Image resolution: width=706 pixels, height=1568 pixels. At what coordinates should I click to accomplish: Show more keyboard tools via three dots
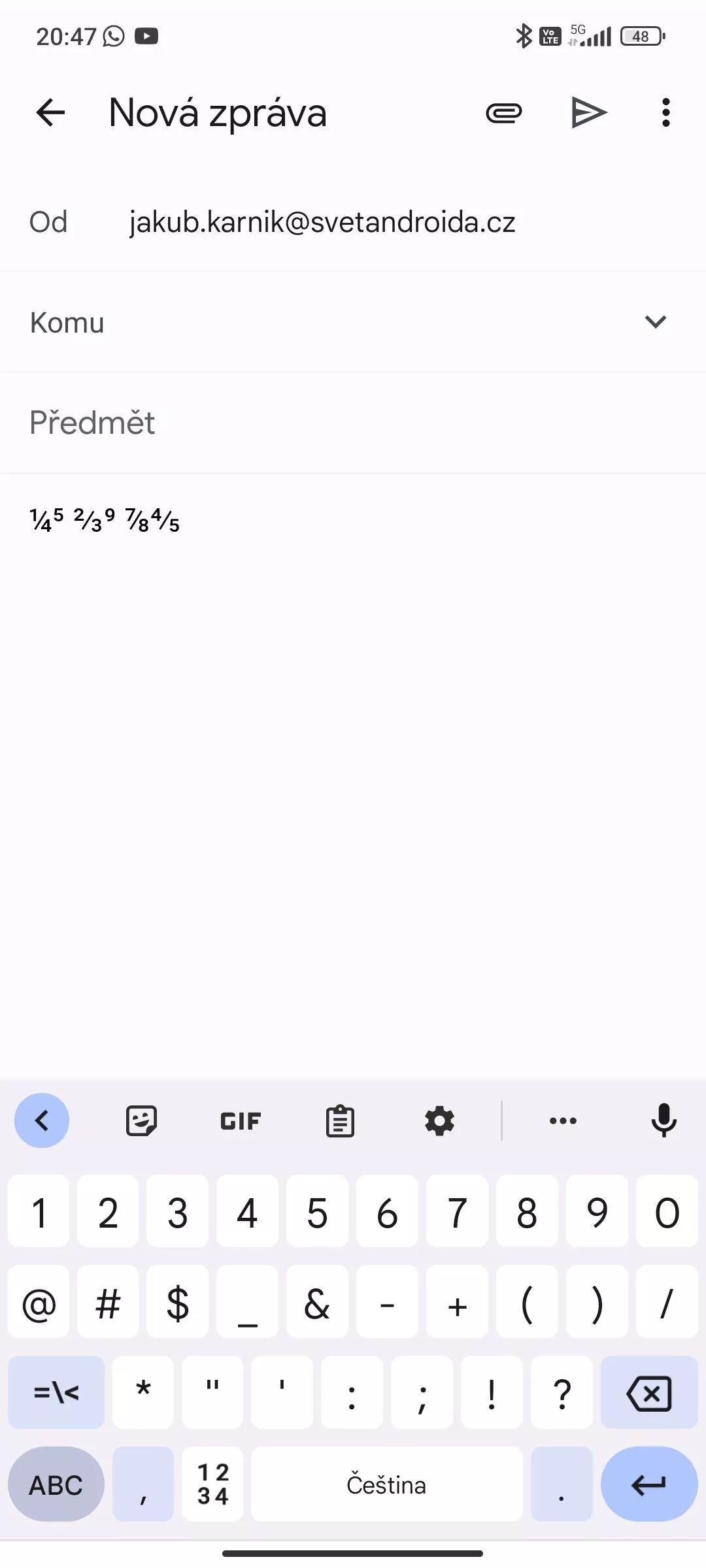coord(563,1121)
